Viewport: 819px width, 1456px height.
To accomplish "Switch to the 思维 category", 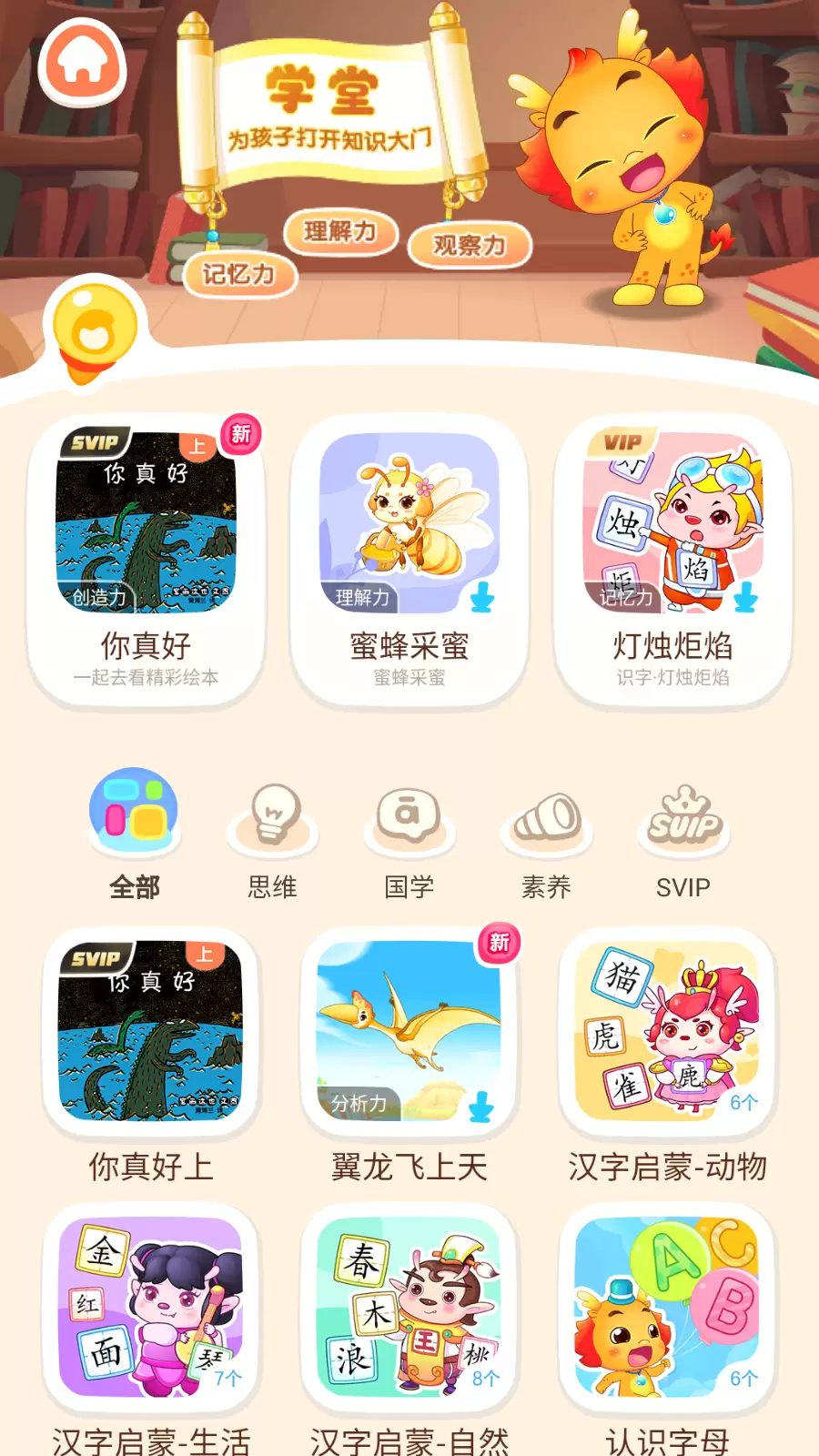I will point(272,834).
